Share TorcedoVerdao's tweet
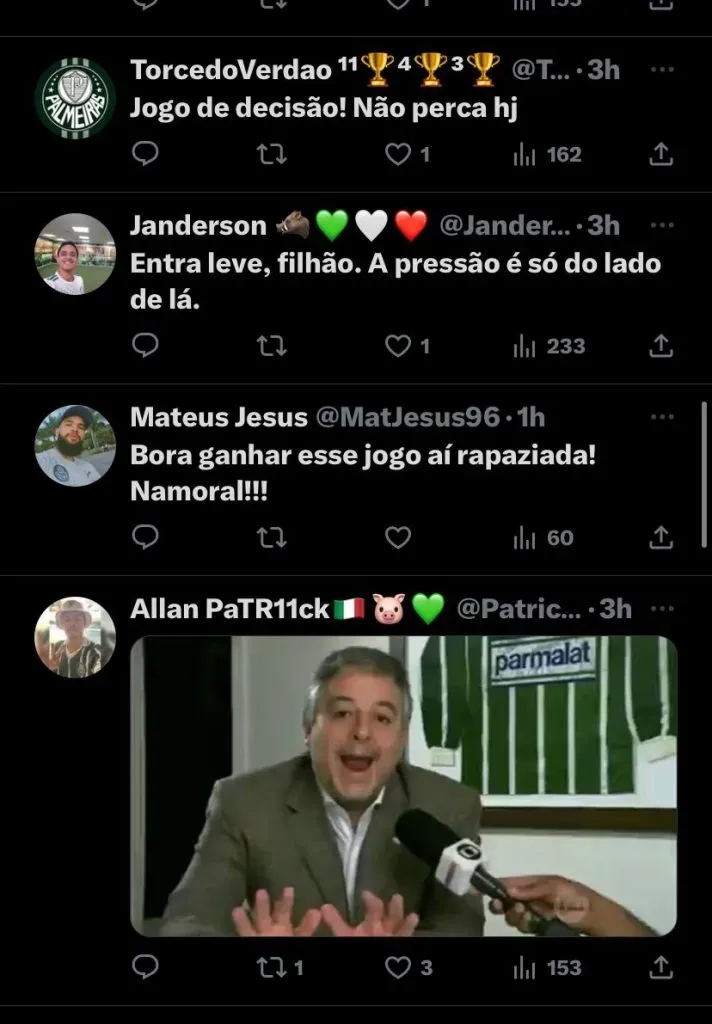The height and width of the screenshot is (1024, 712). click(660, 155)
